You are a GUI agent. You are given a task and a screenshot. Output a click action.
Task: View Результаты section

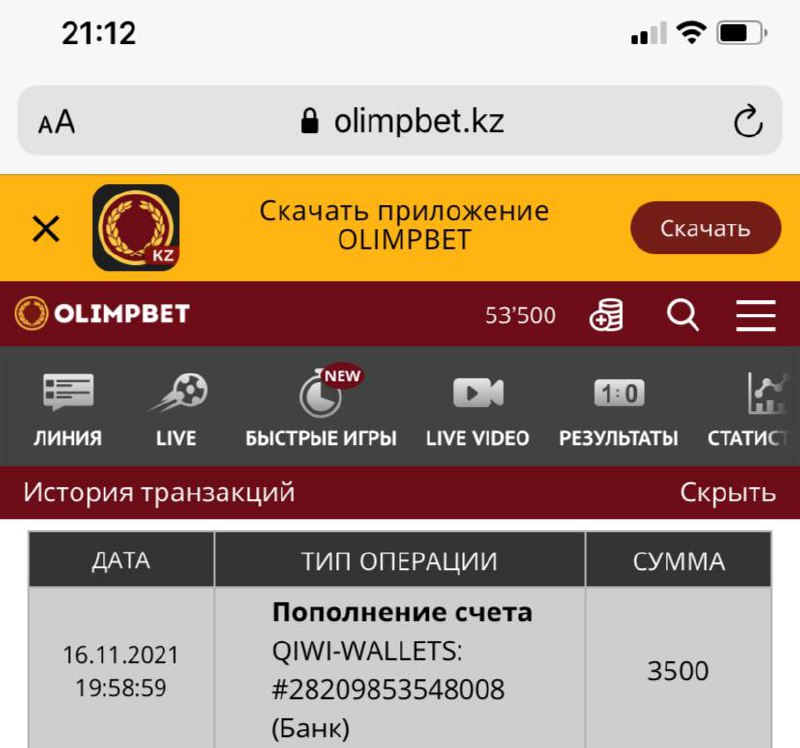pyautogui.click(x=618, y=408)
